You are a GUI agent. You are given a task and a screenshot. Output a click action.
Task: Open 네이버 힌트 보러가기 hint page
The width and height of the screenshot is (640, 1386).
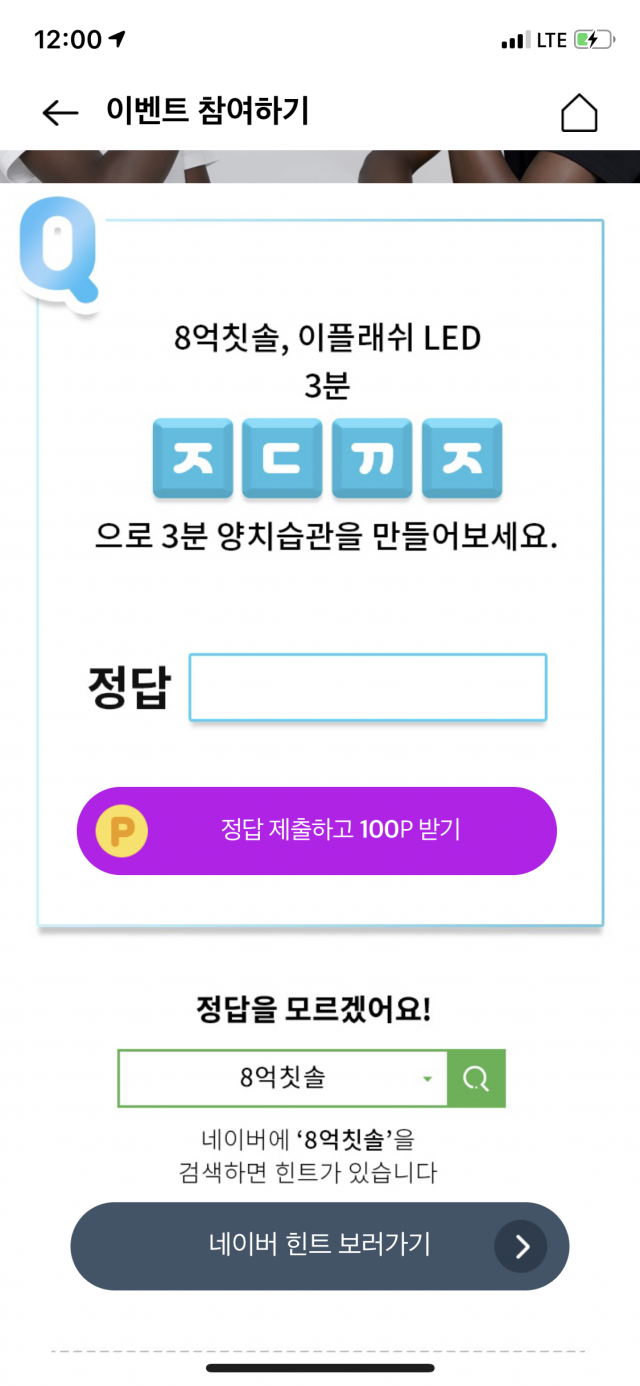[x=320, y=1245]
